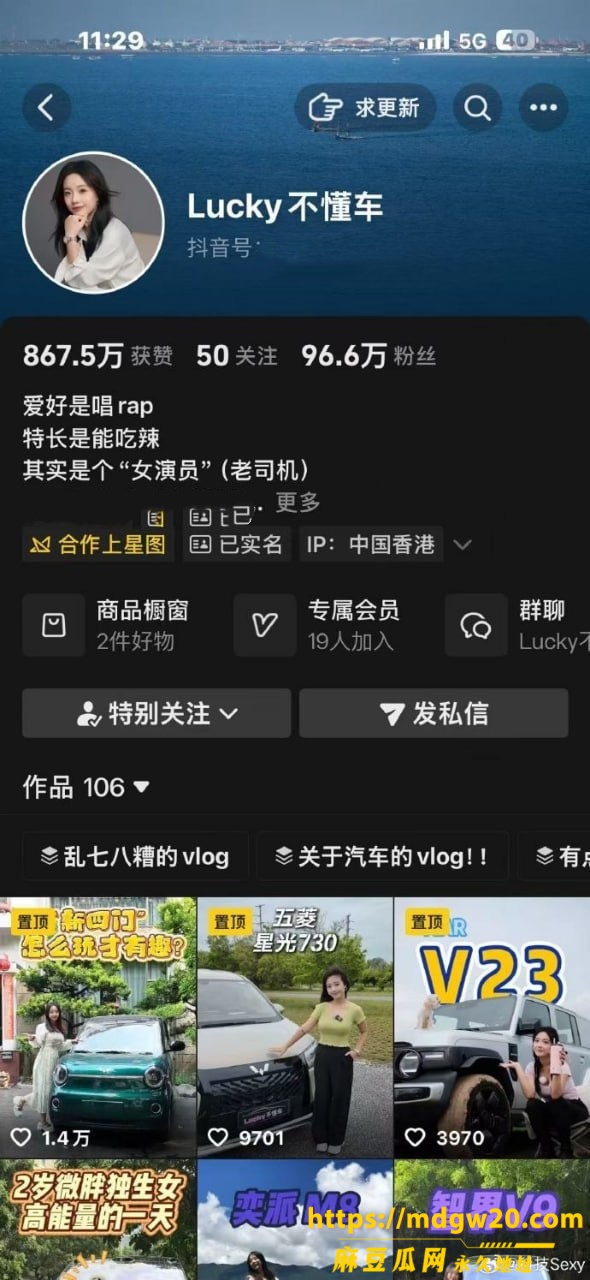The height and width of the screenshot is (1280, 590).
Task: Select the 乱七八糟的 vlog collection
Action: (x=134, y=856)
